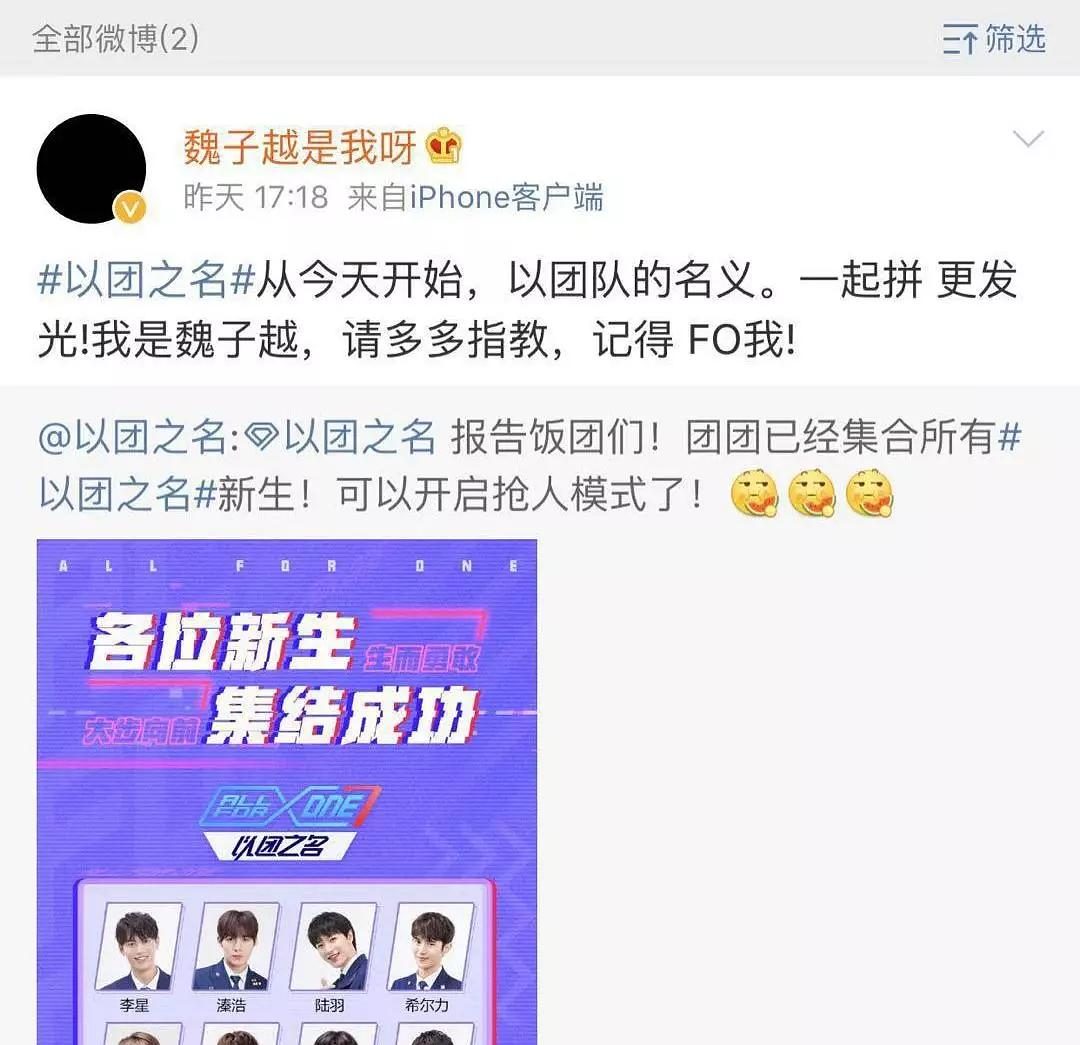Image resolution: width=1080 pixels, height=1045 pixels.
Task: View the attached poster image
Action: [287, 790]
